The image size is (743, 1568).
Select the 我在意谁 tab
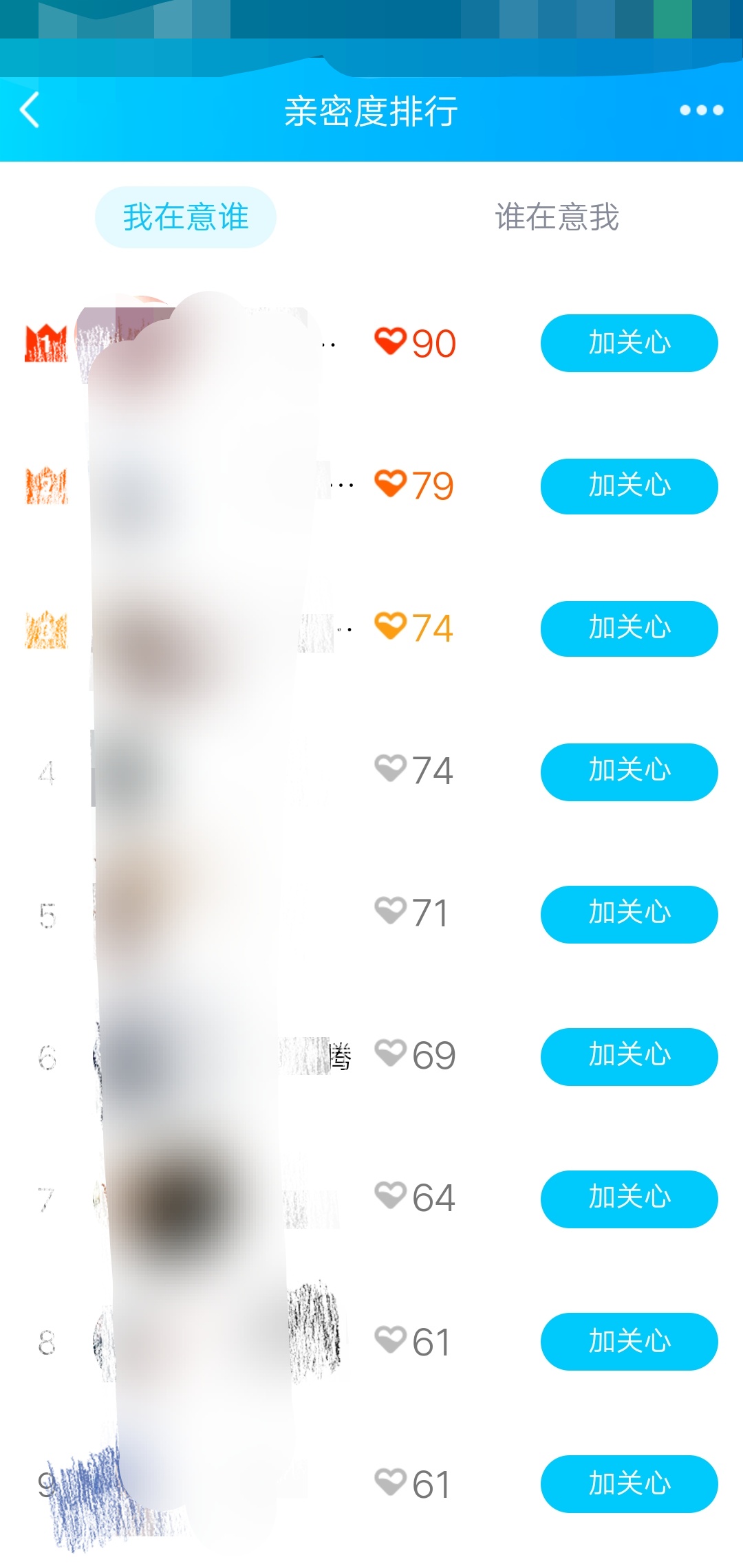point(186,217)
